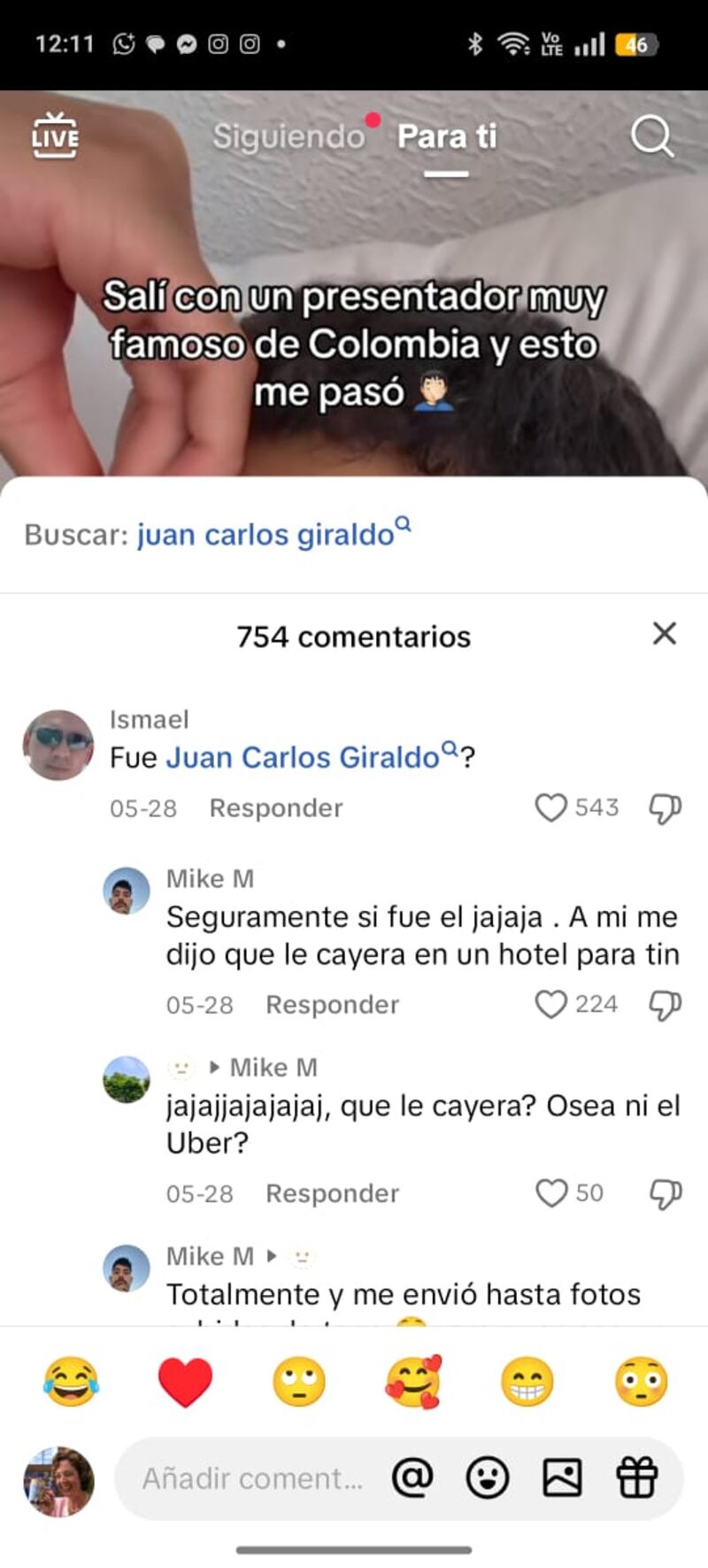Image resolution: width=708 pixels, height=1568 pixels.
Task: Mention someone with the @ icon
Action: (412, 1478)
